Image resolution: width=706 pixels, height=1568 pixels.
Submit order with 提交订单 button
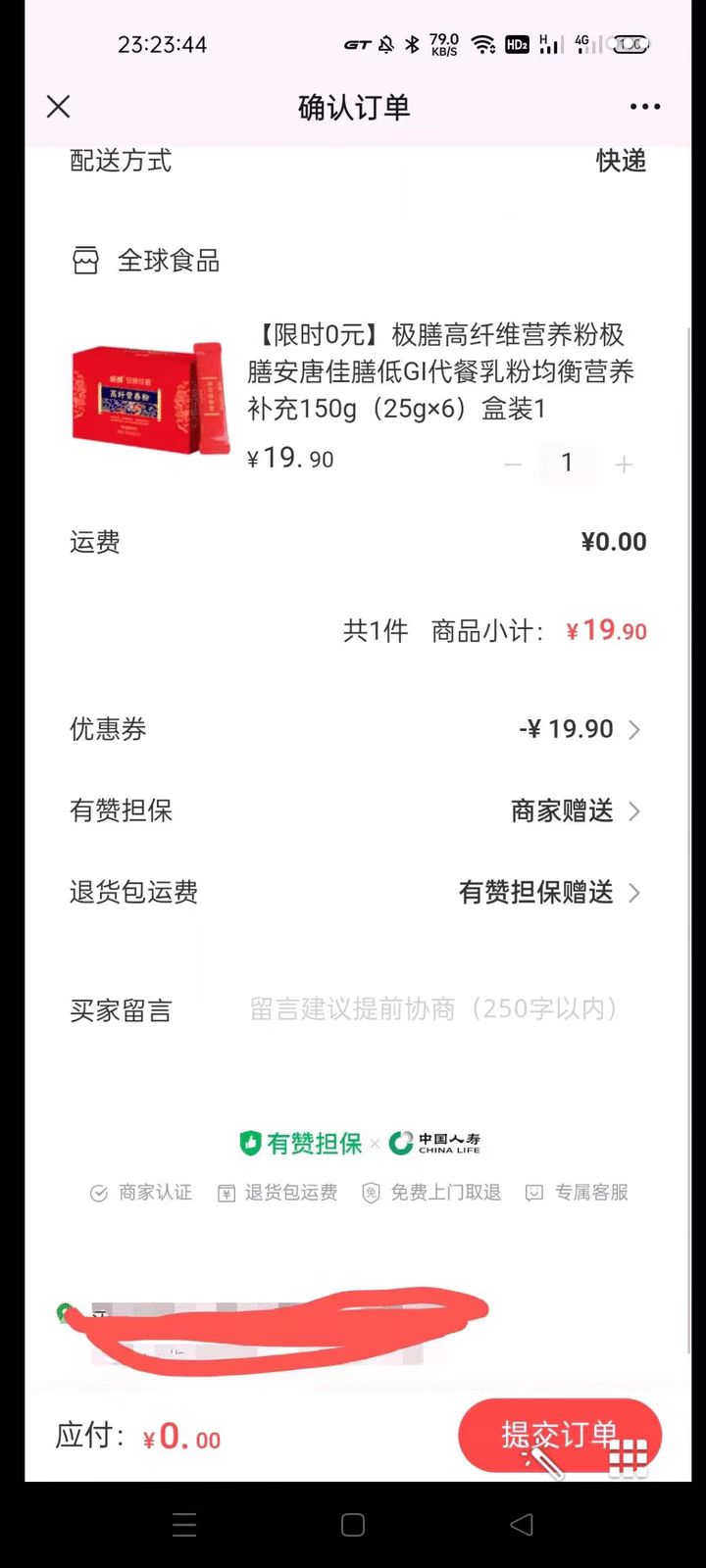(x=559, y=1436)
